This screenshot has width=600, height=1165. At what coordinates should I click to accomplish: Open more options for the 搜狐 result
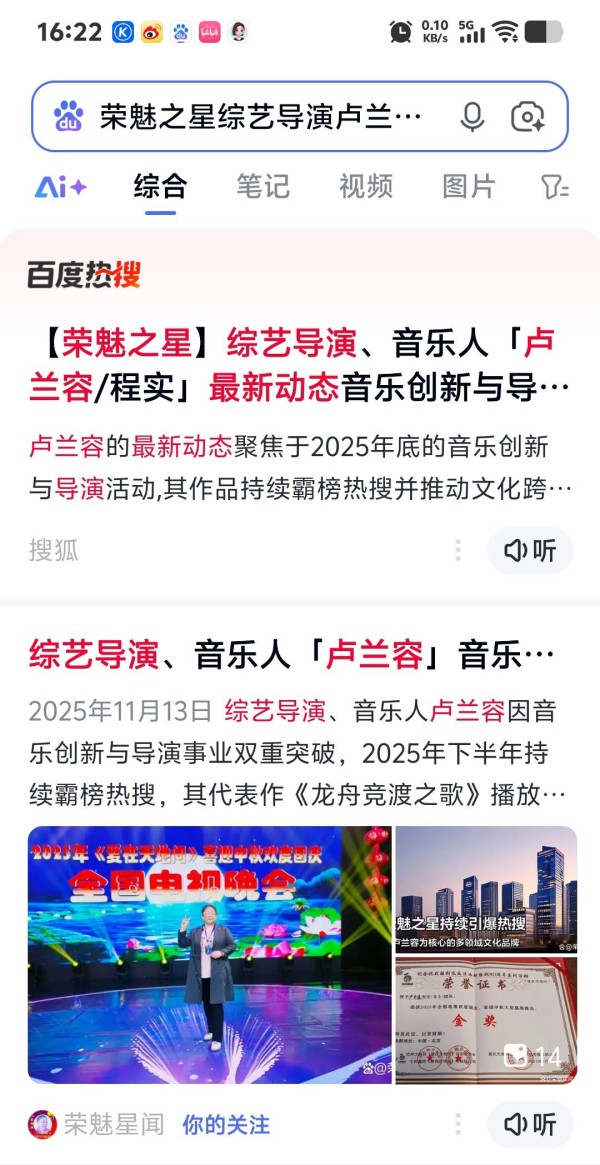point(458,551)
